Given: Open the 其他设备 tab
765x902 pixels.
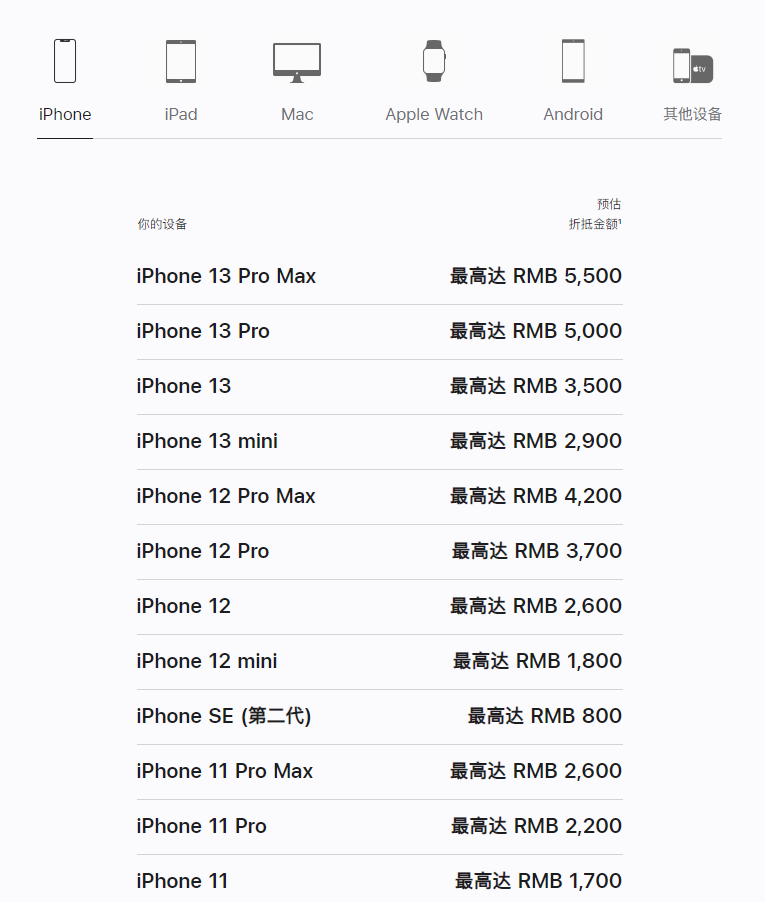Looking at the screenshot, I should click(x=692, y=82).
